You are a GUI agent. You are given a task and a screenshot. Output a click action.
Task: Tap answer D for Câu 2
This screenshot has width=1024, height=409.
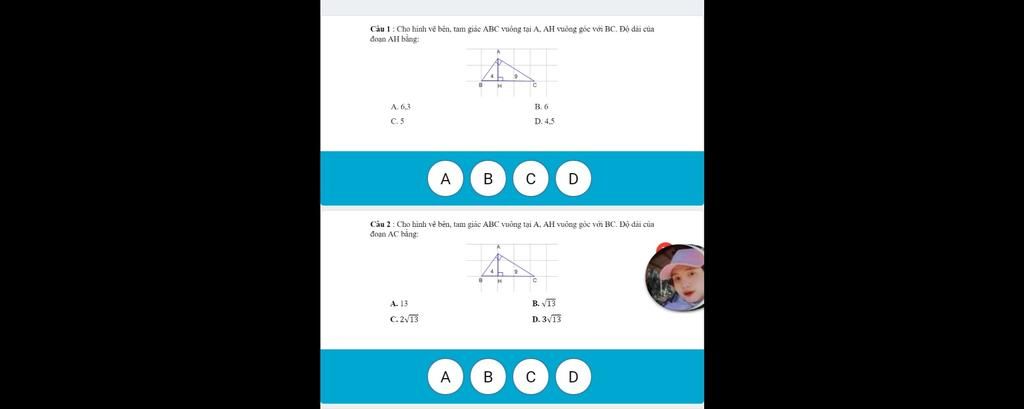coord(573,377)
